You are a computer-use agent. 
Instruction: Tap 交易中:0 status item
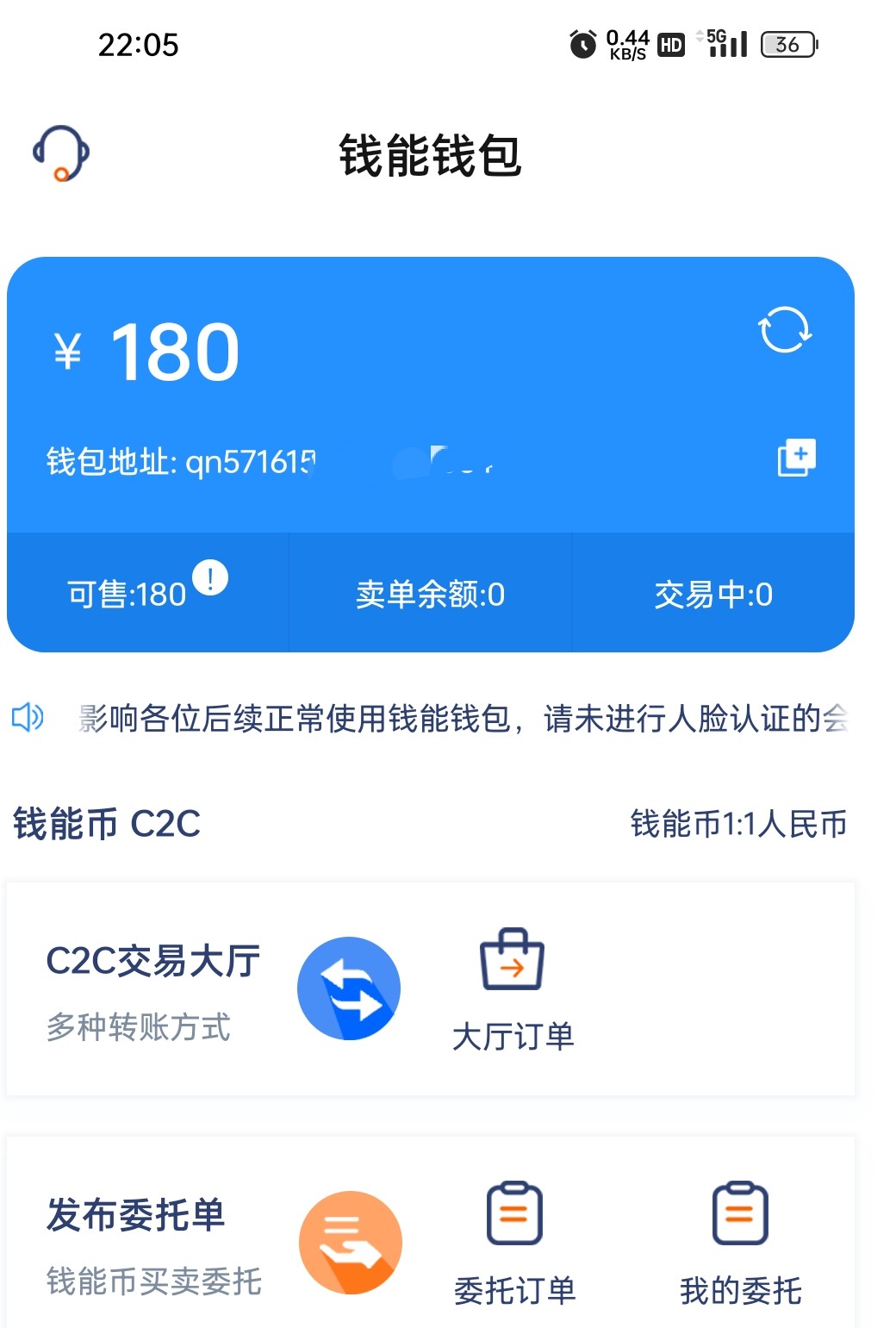coord(713,593)
